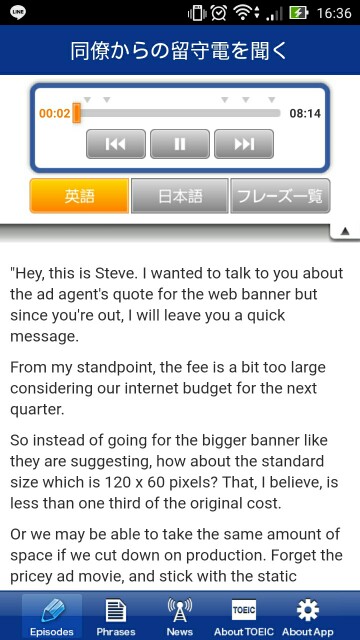Image resolution: width=360 pixels, height=640 pixels.
Task: Open the フレーズ一覧 tab
Action: [x=280, y=196]
